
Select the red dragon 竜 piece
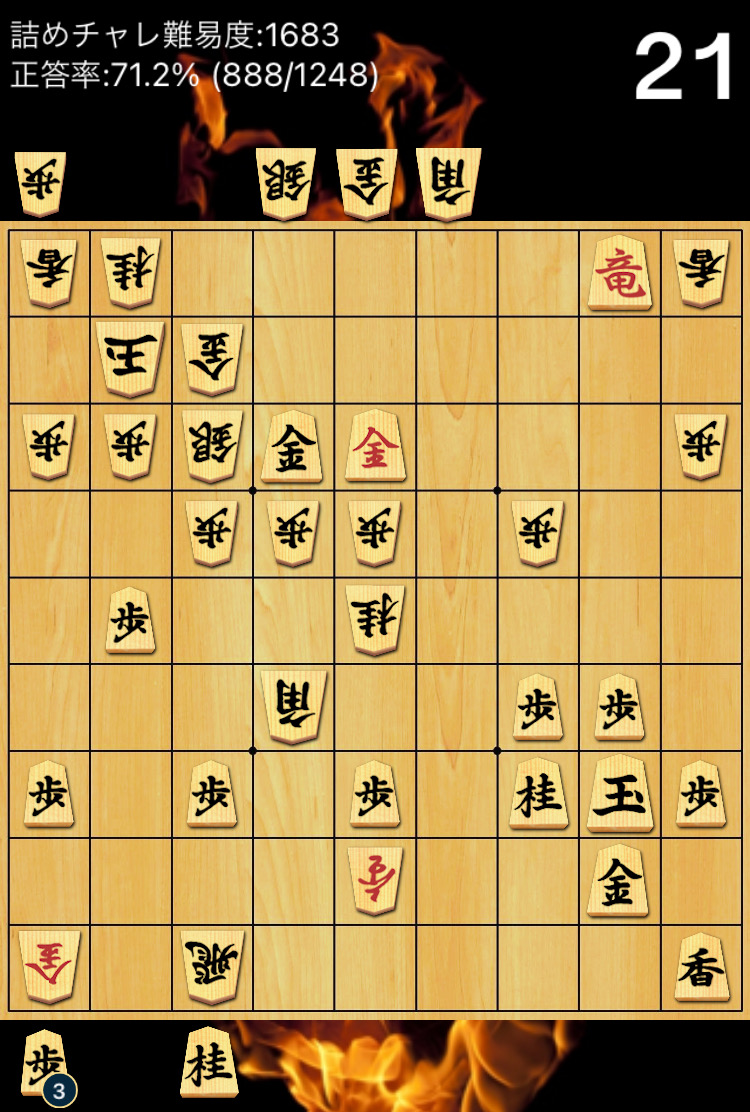pos(620,273)
